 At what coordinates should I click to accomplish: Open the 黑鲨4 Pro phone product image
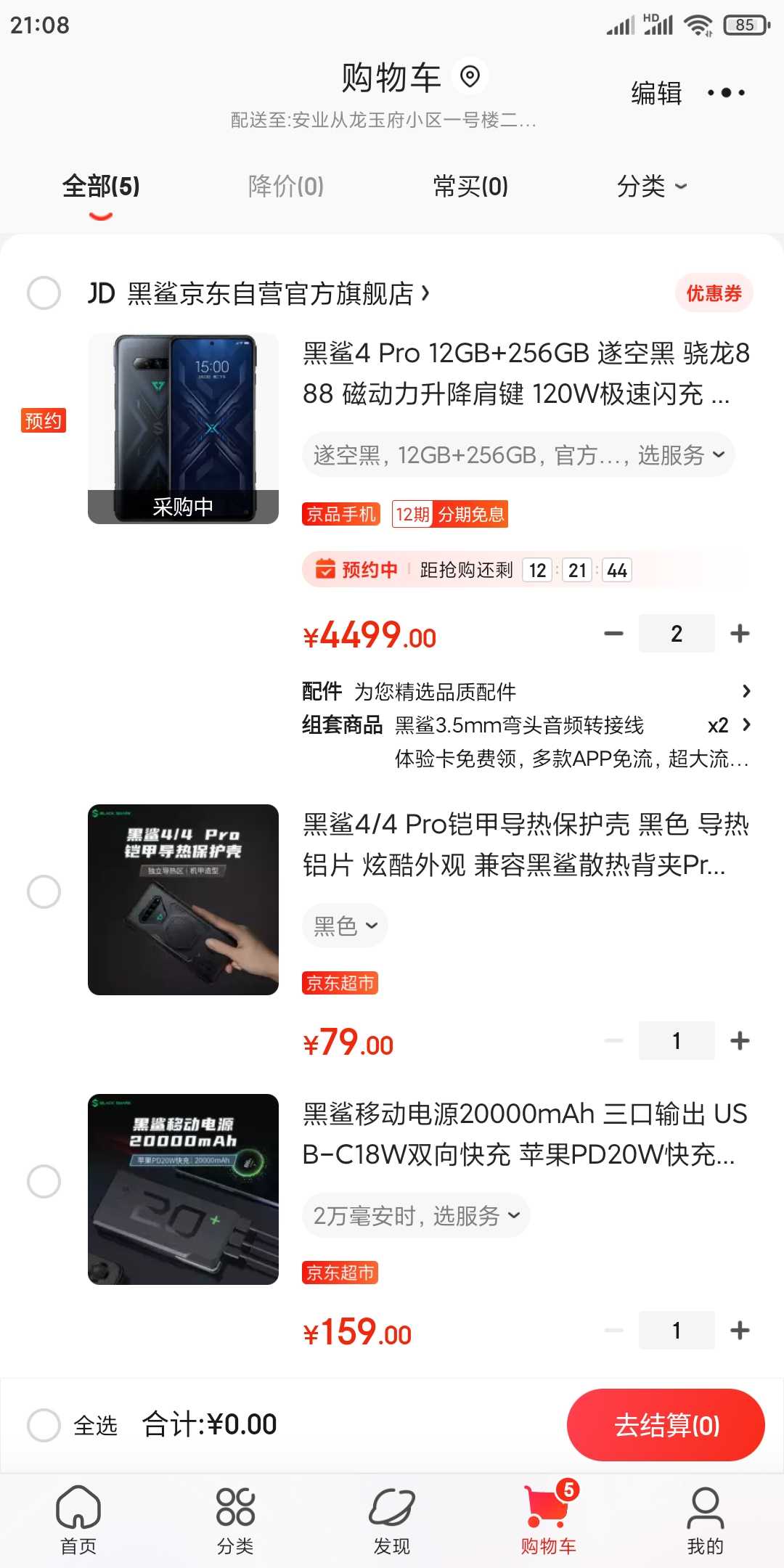183,428
